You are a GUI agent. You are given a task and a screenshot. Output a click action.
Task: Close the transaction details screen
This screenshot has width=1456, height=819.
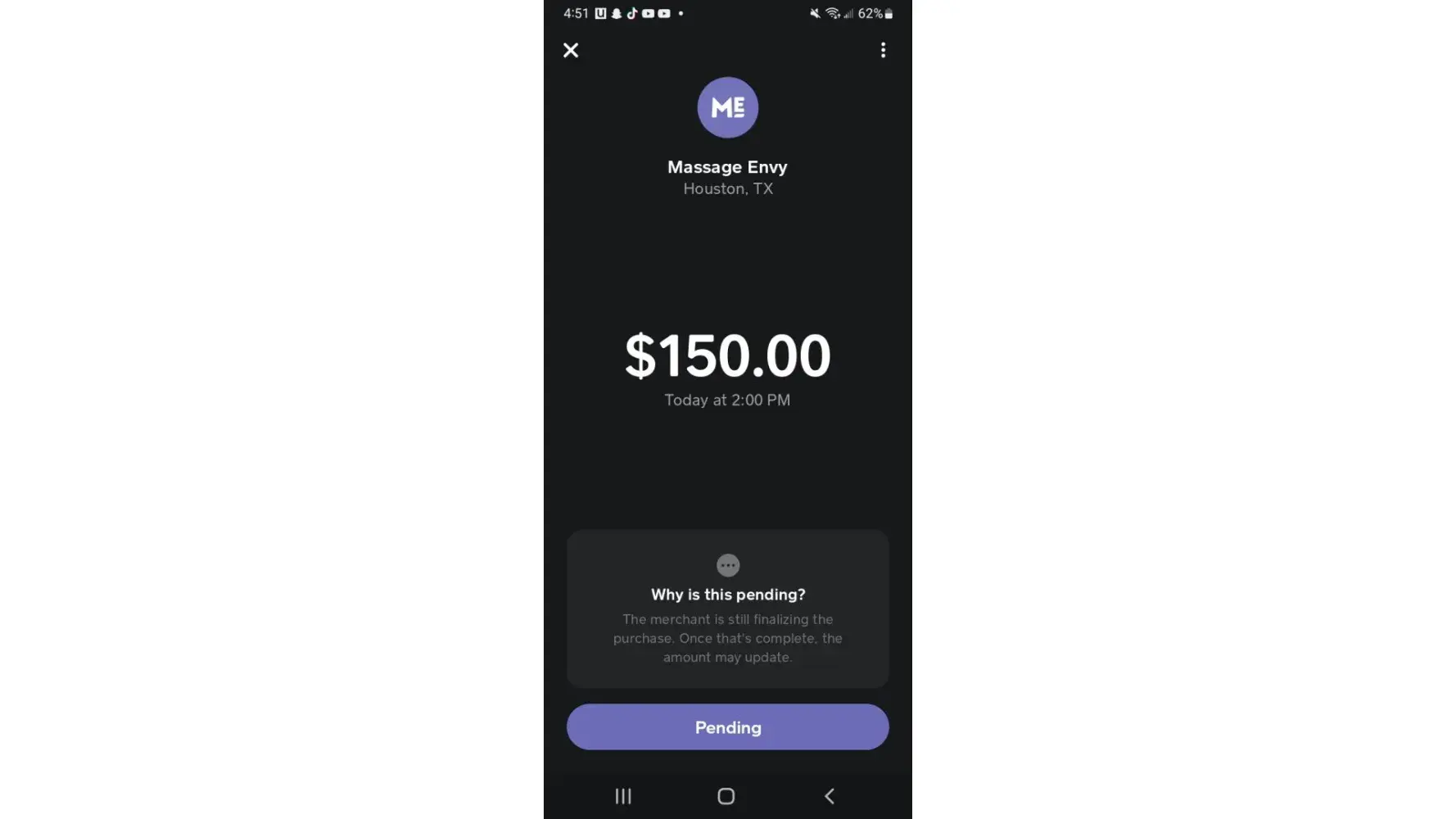(571, 51)
